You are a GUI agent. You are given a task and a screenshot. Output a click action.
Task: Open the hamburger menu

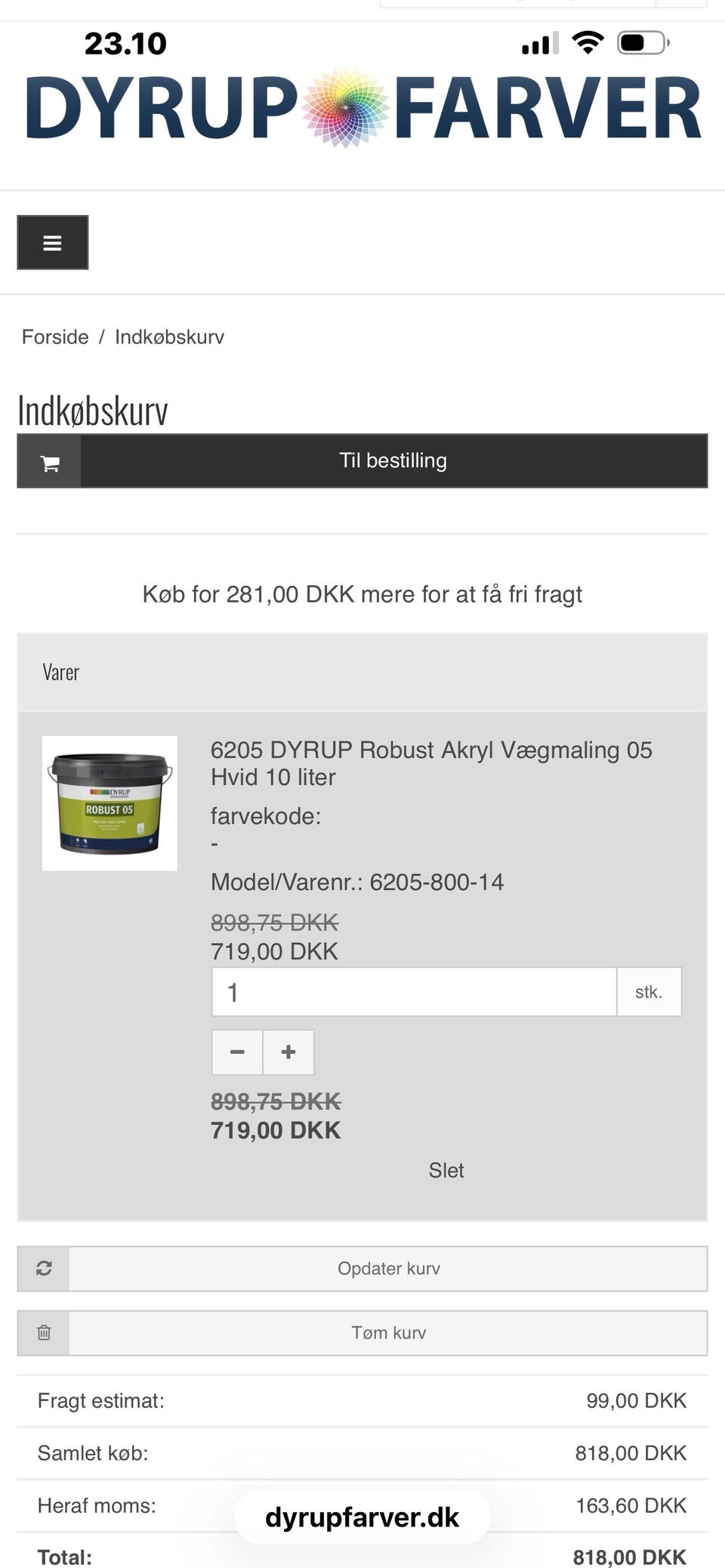tap(52, 242)
